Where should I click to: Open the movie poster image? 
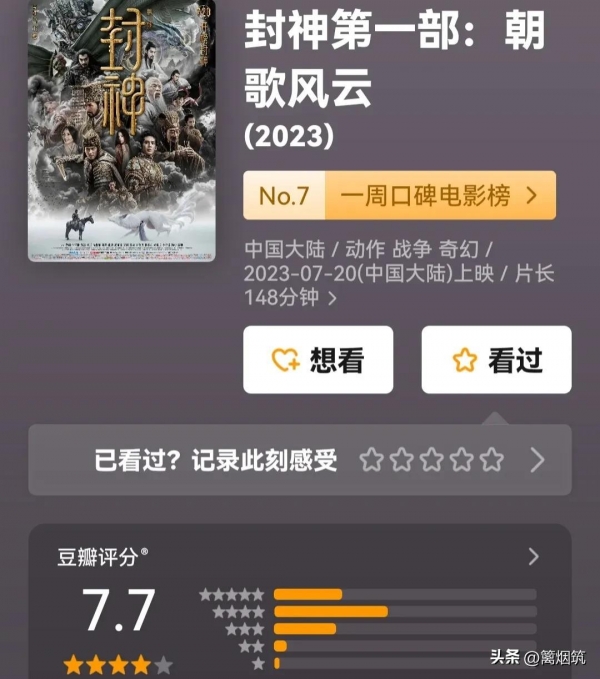tap(121, 130)
